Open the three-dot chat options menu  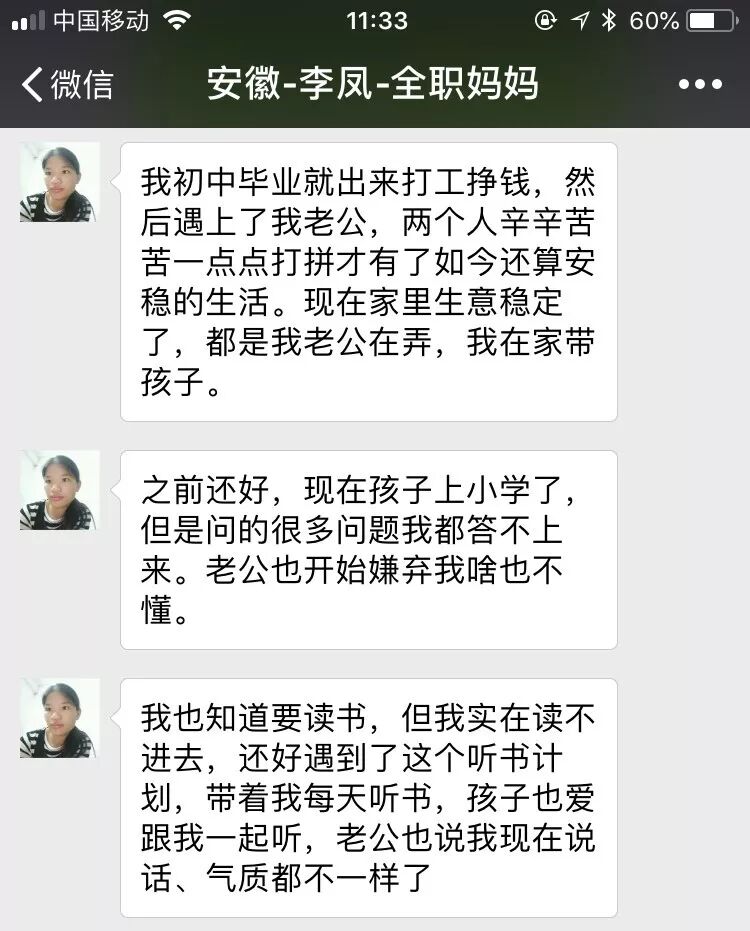[700, 84]
